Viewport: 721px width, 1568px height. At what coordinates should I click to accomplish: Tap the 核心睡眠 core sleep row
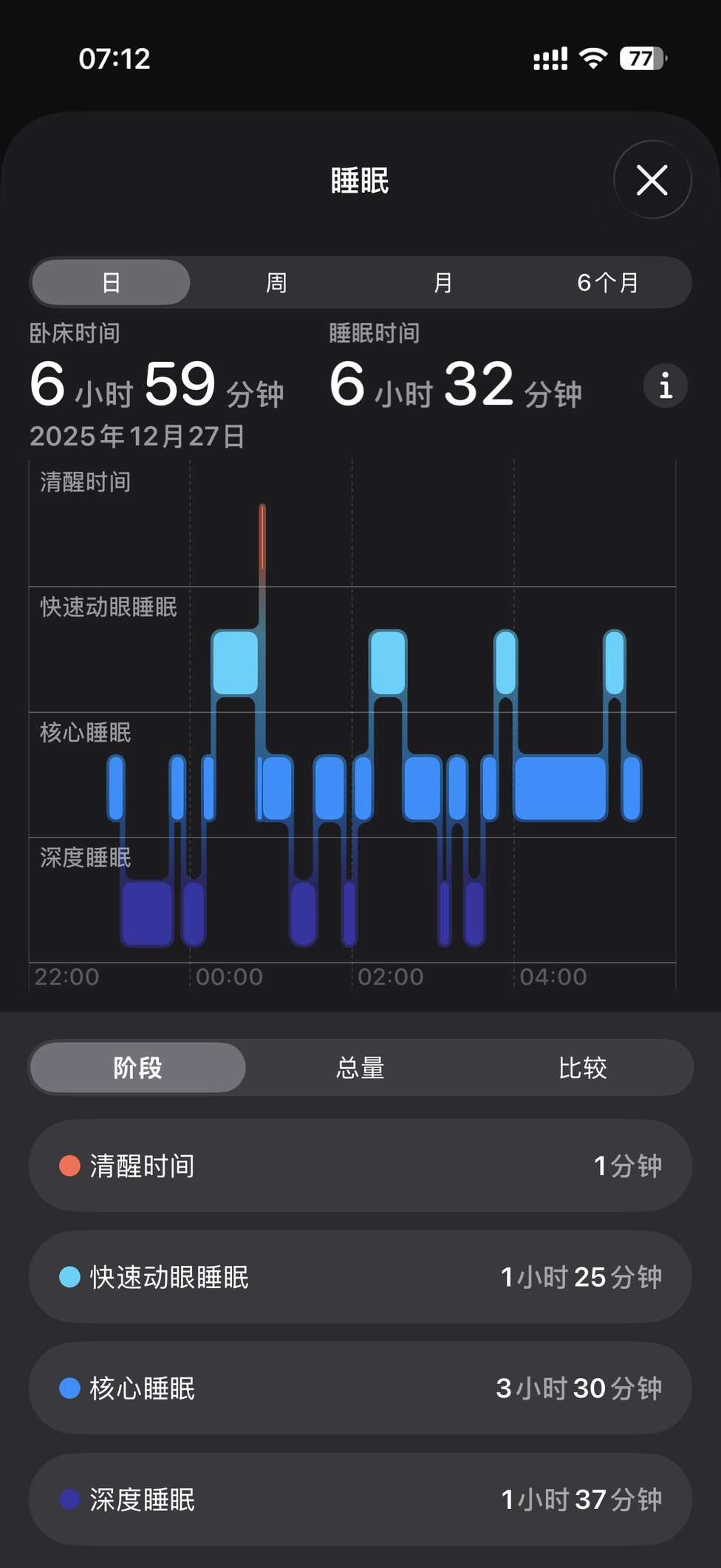[360, 1389]
